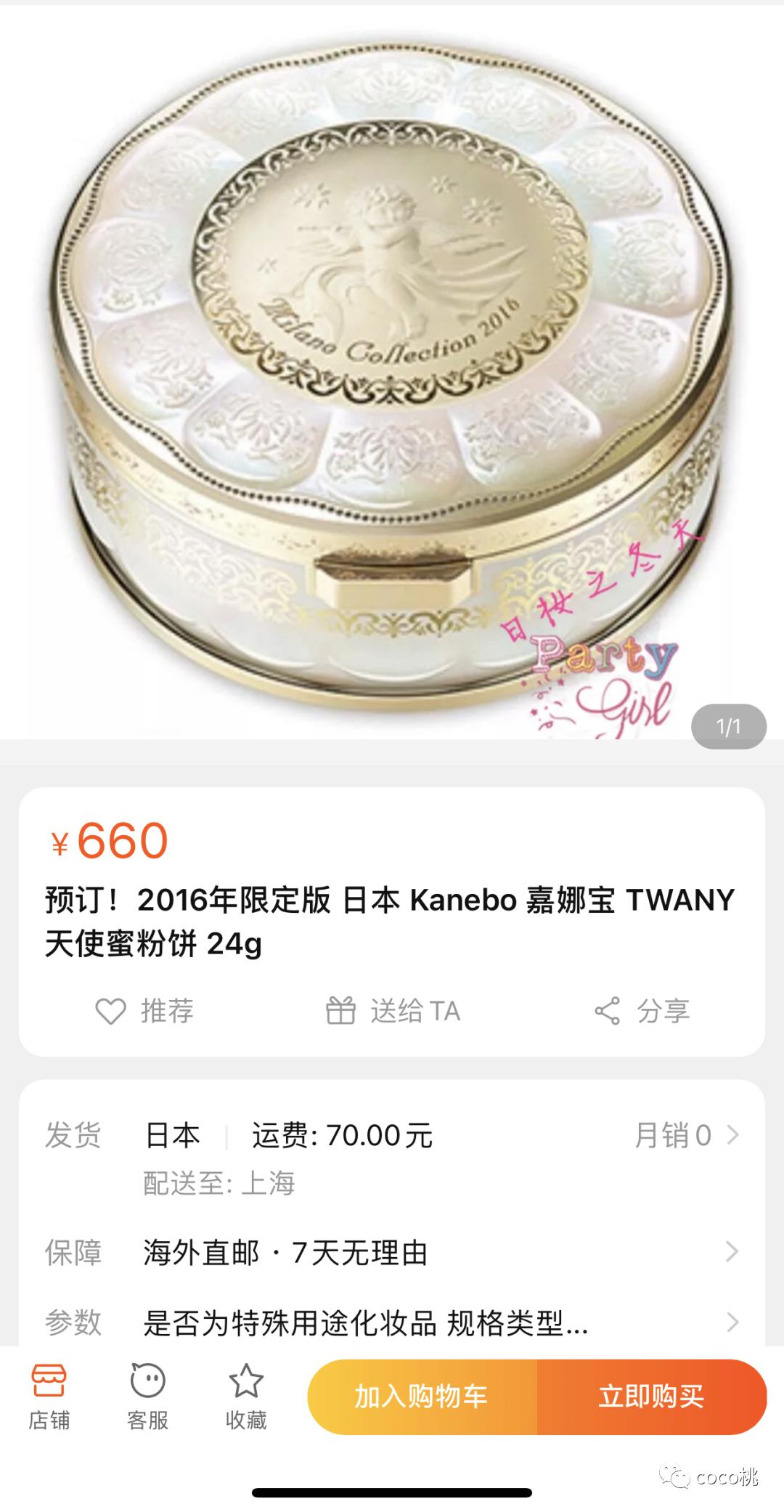Tap the share icon beside 分享
The height and width of the screenshot is (1512, 784).
[608, 1009]
